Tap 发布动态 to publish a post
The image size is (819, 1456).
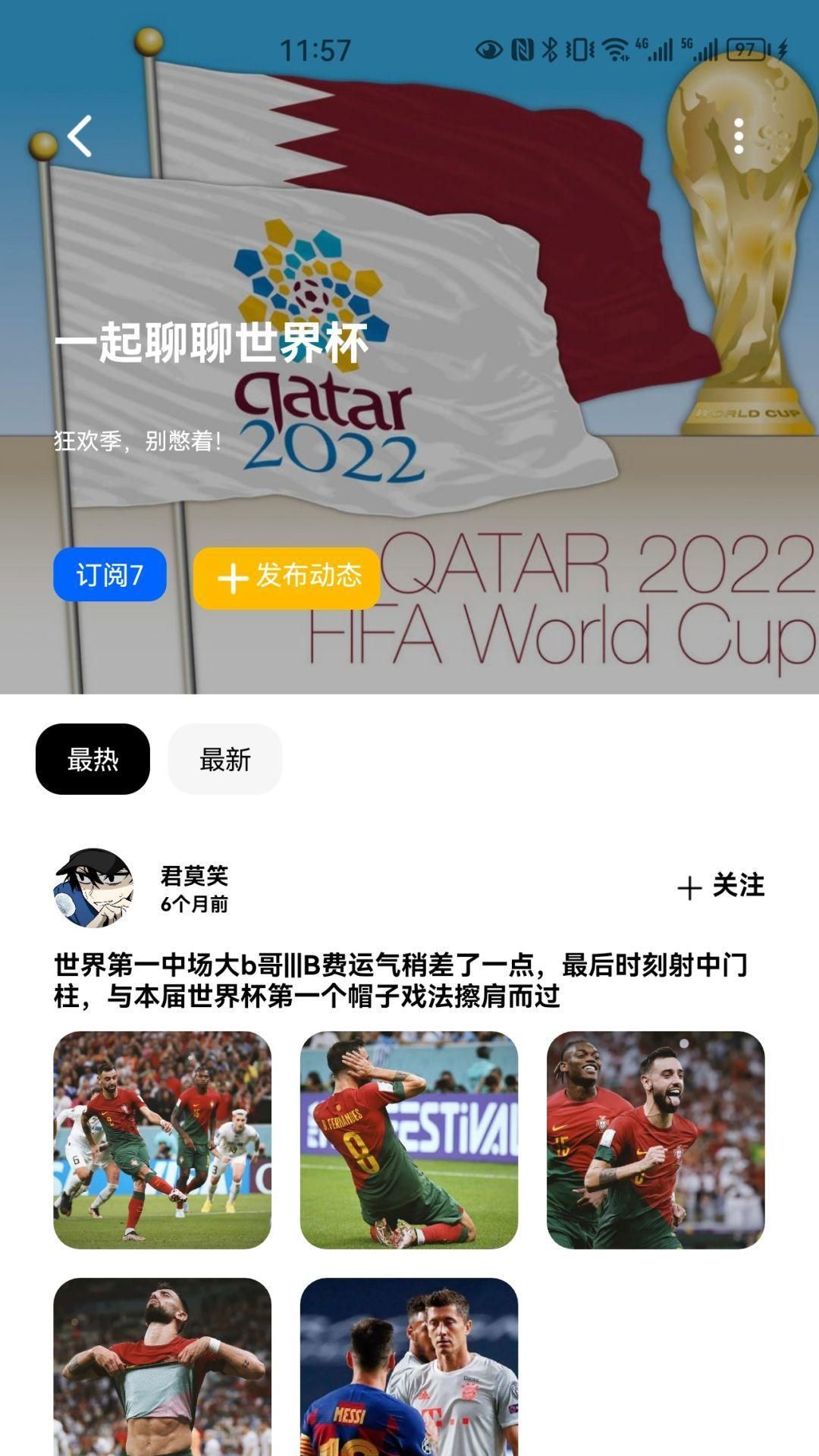tap(287, 577)
